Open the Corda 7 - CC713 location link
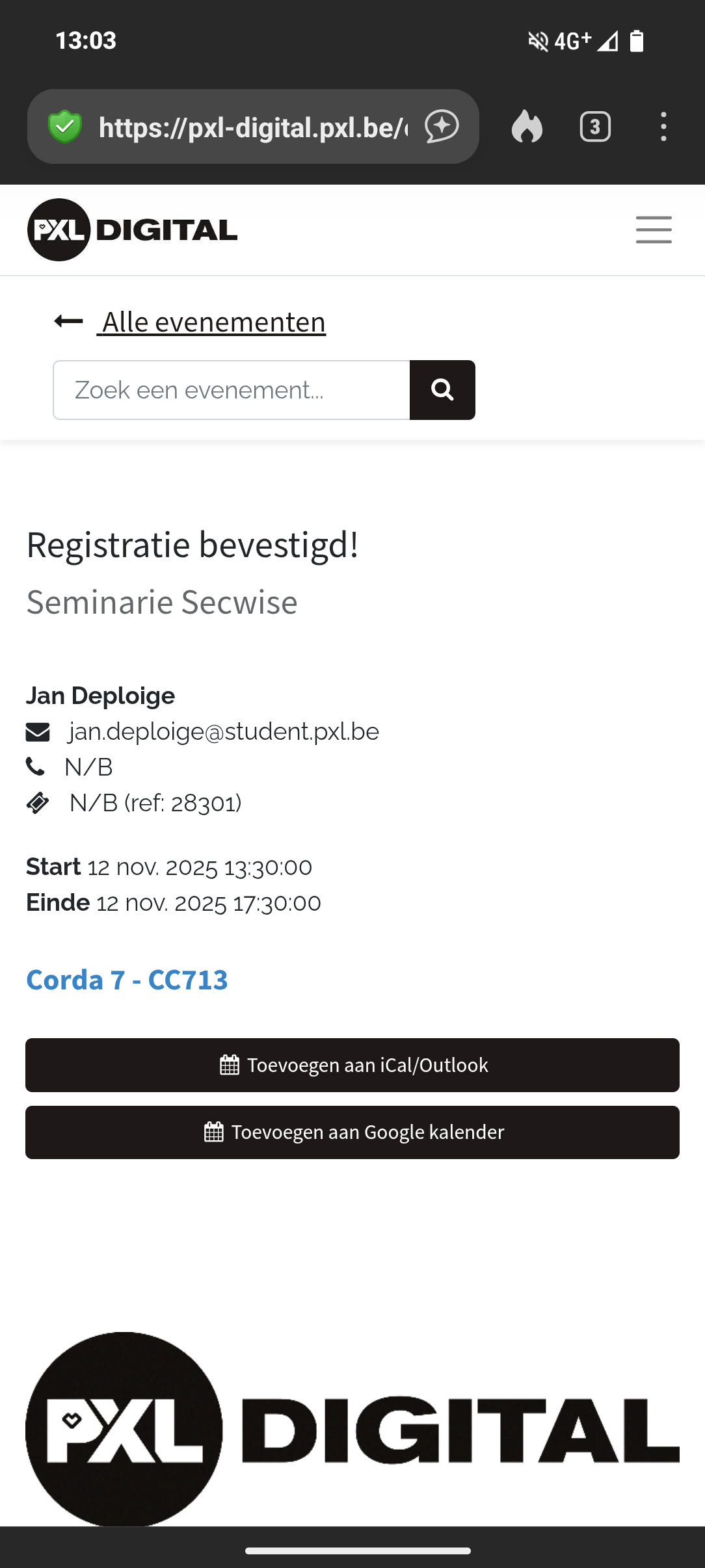Image resolution: width=705 pixels, height=1568 pixels. click(127, 980)
